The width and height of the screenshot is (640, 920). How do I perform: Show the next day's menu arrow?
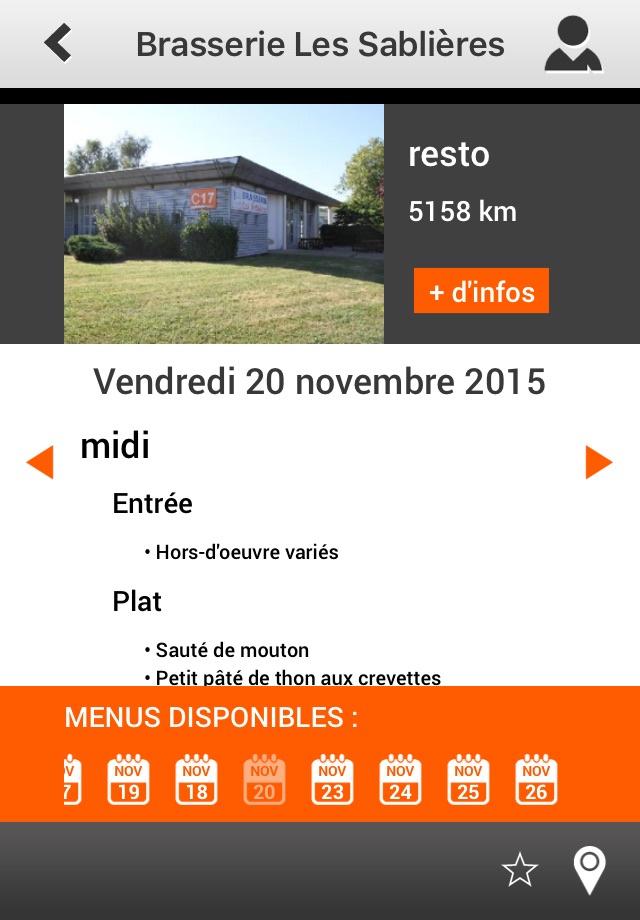pyautogui.click(x=599, y=462)
